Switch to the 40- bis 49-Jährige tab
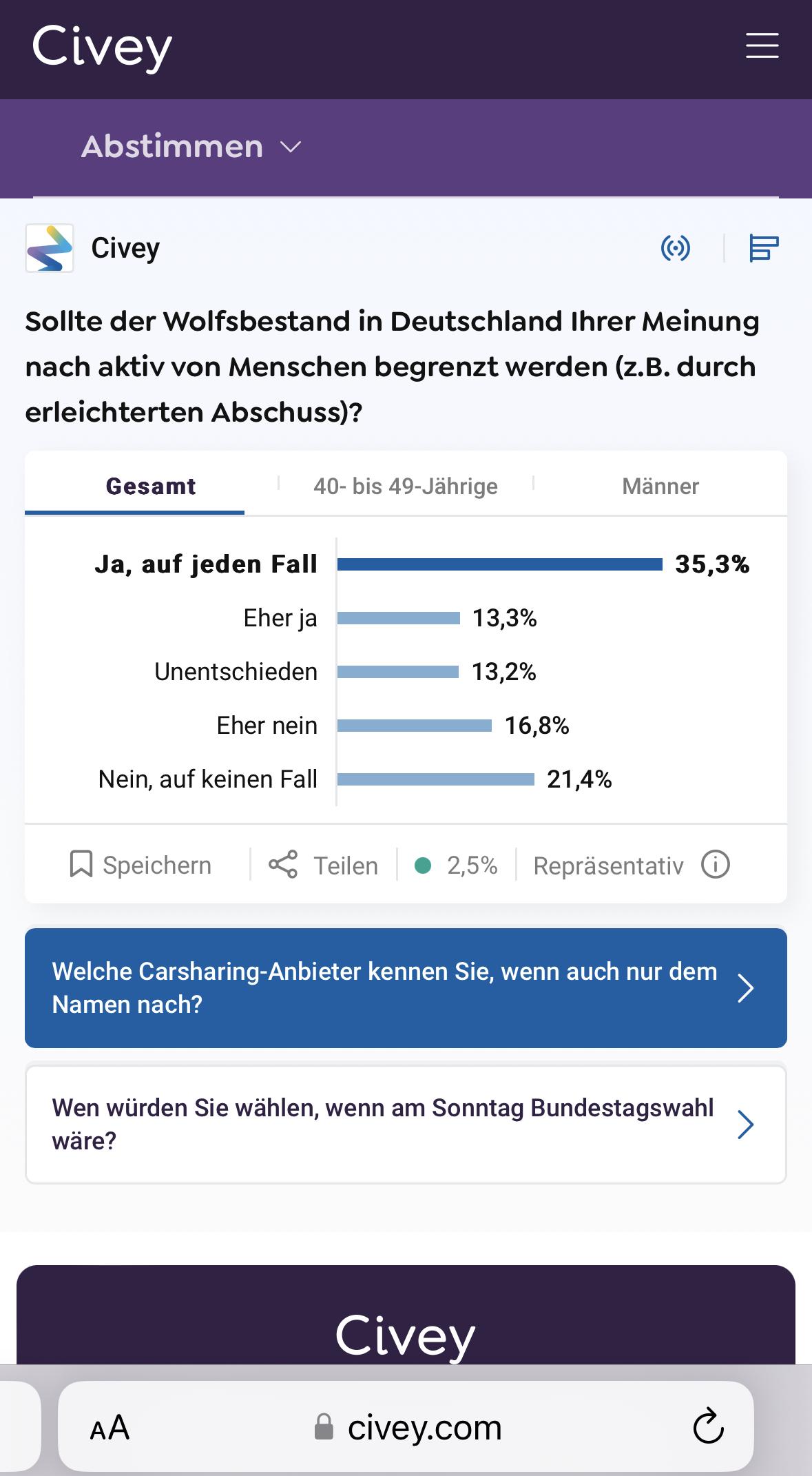812x1476 pixels. click(x=406, y=486)
